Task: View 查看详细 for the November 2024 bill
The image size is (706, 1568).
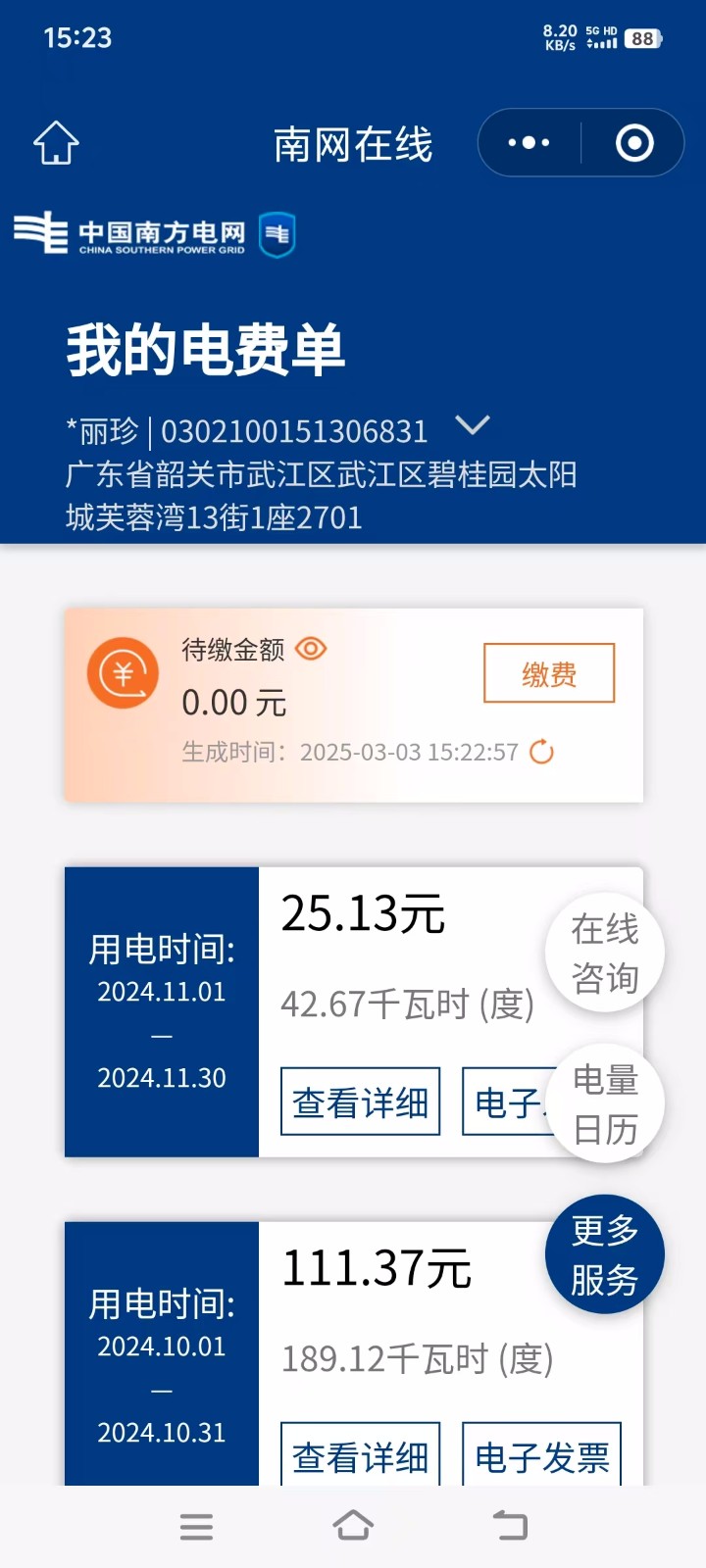Action: click(x=360, y=1102)
